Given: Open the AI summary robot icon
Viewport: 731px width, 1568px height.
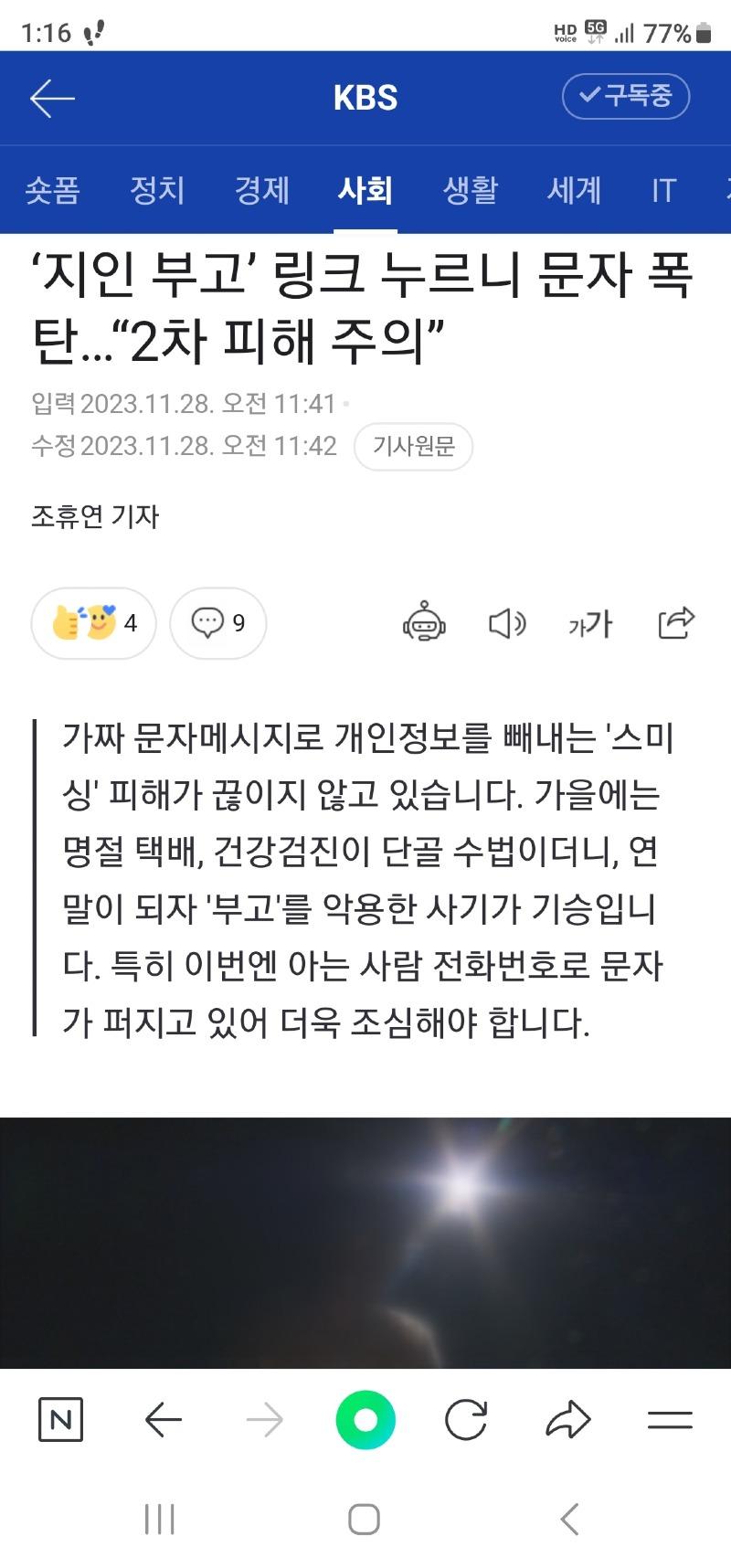Looking at the screenshot, I should pos(424,623).
